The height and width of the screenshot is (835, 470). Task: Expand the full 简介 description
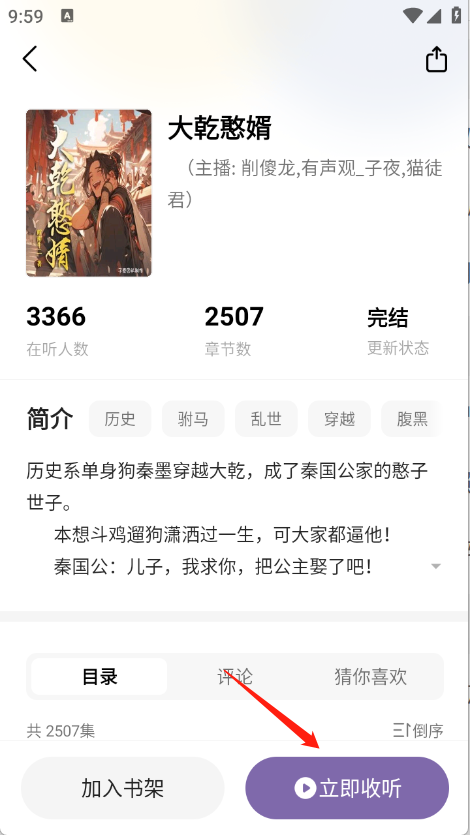436,566
